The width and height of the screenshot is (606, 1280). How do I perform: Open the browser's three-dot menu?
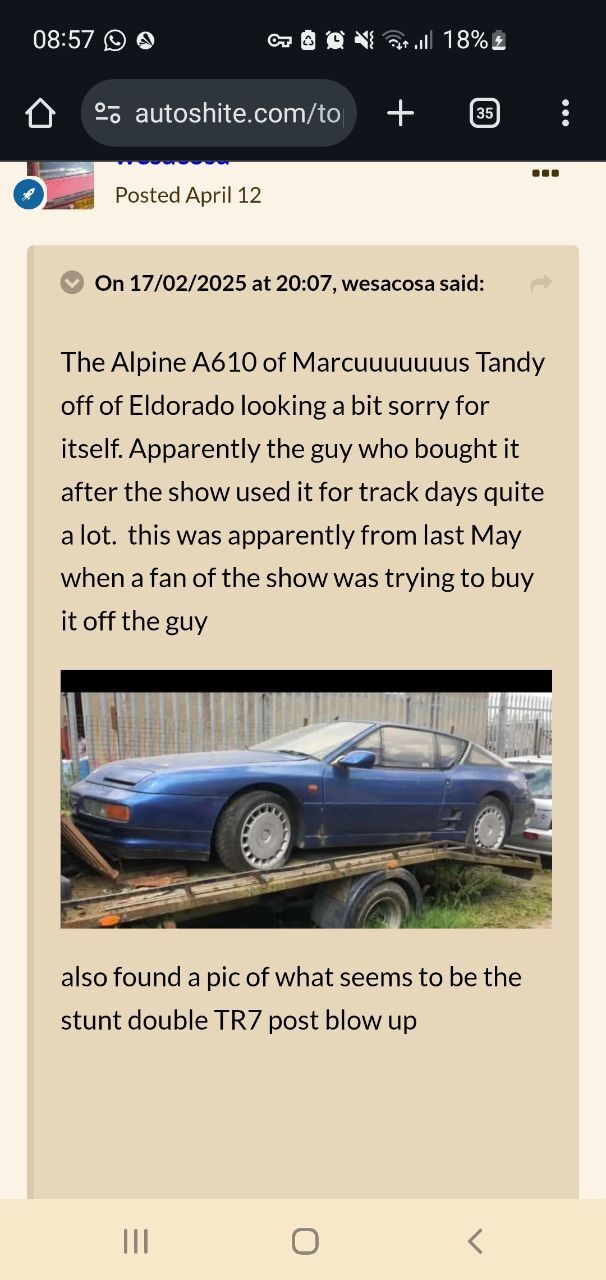[565, 113]
